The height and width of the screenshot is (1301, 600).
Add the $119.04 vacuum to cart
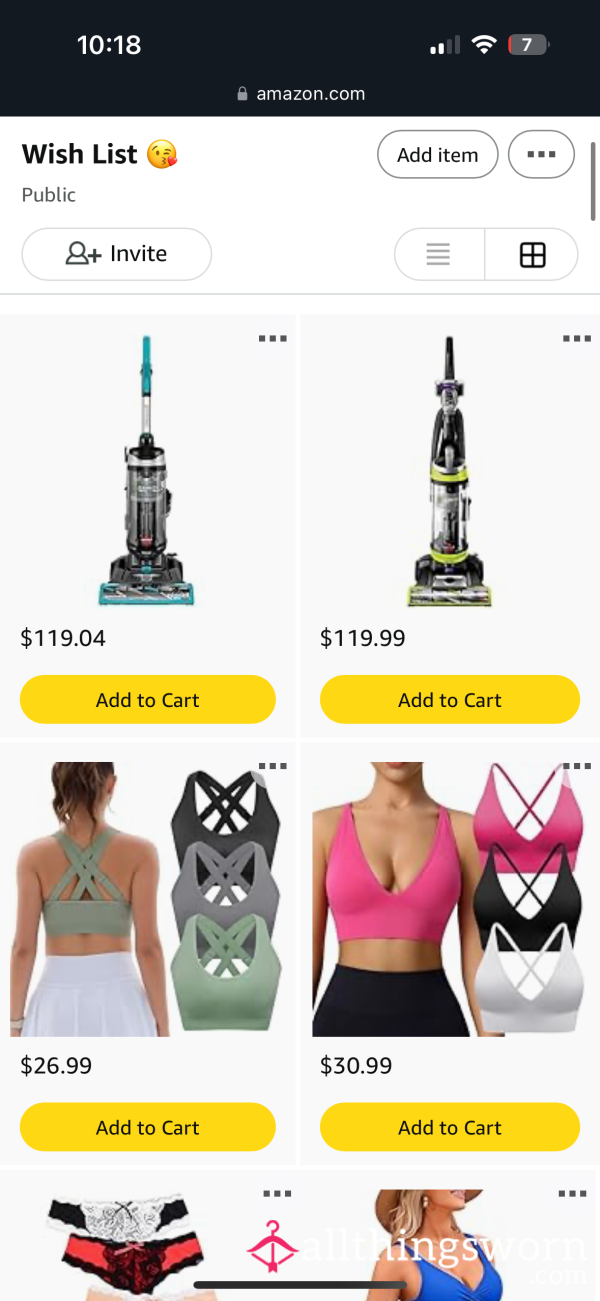148,700
